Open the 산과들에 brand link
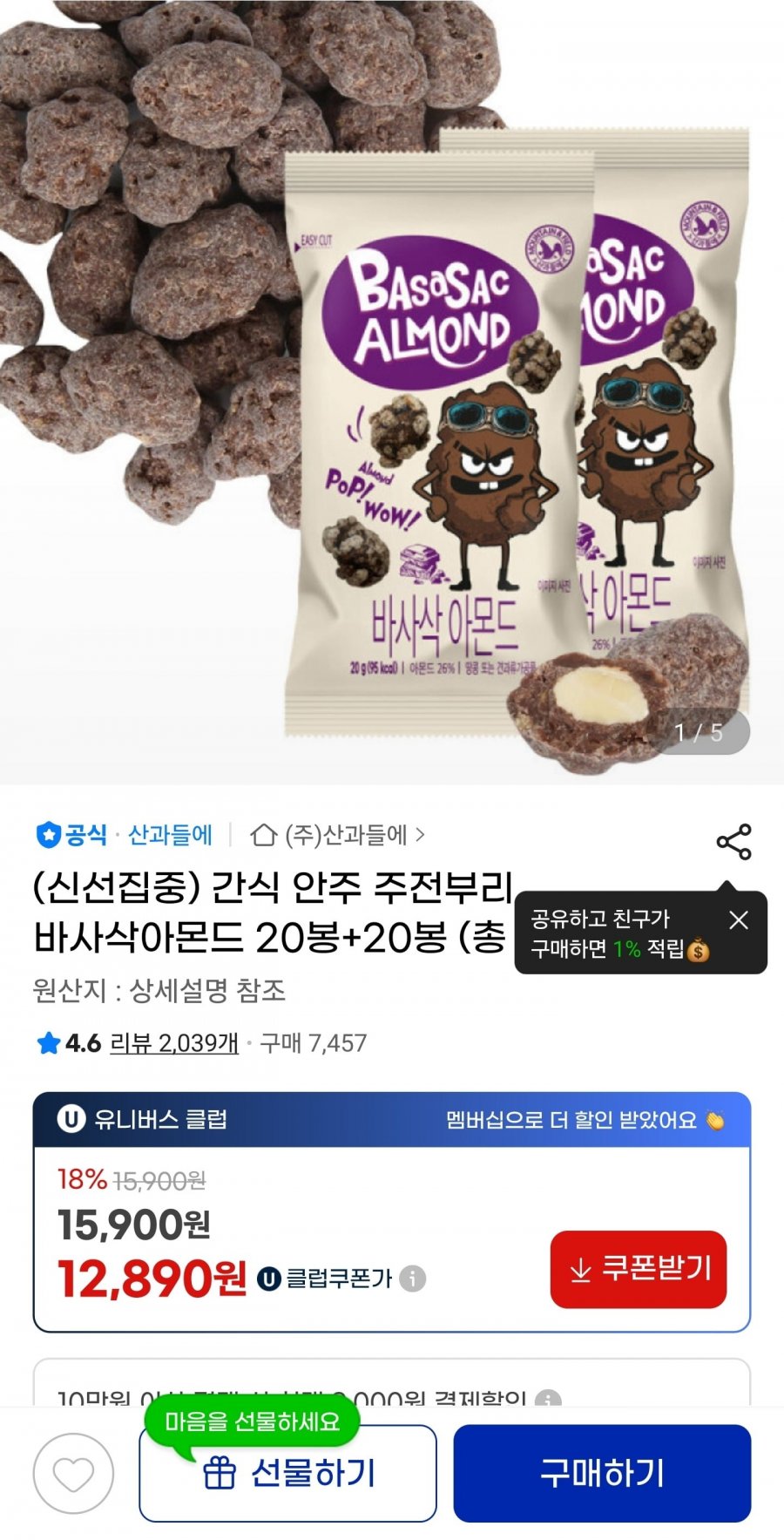This screenshot has height=1540, width=784. click(170, 835)
